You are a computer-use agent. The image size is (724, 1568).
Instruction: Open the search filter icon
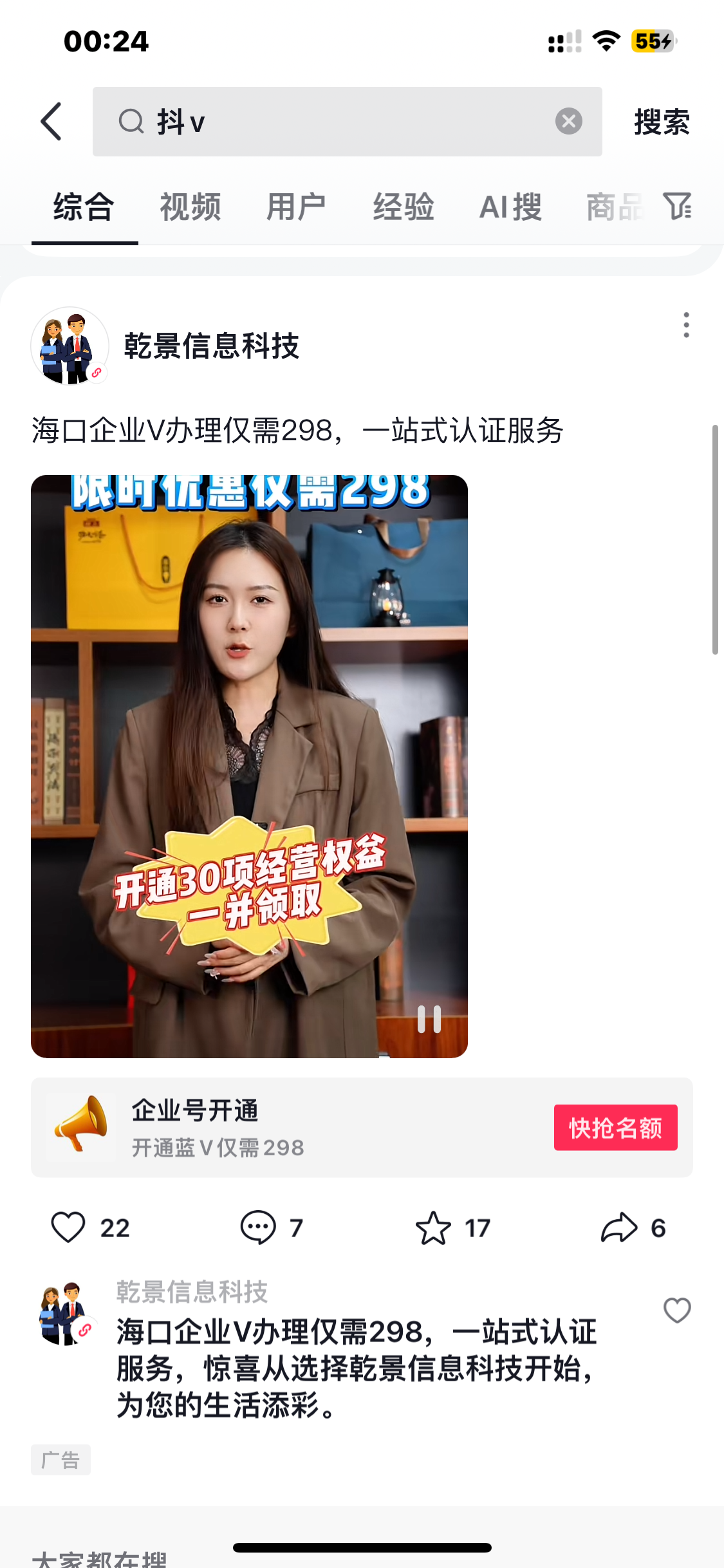(x=678, y=207)
